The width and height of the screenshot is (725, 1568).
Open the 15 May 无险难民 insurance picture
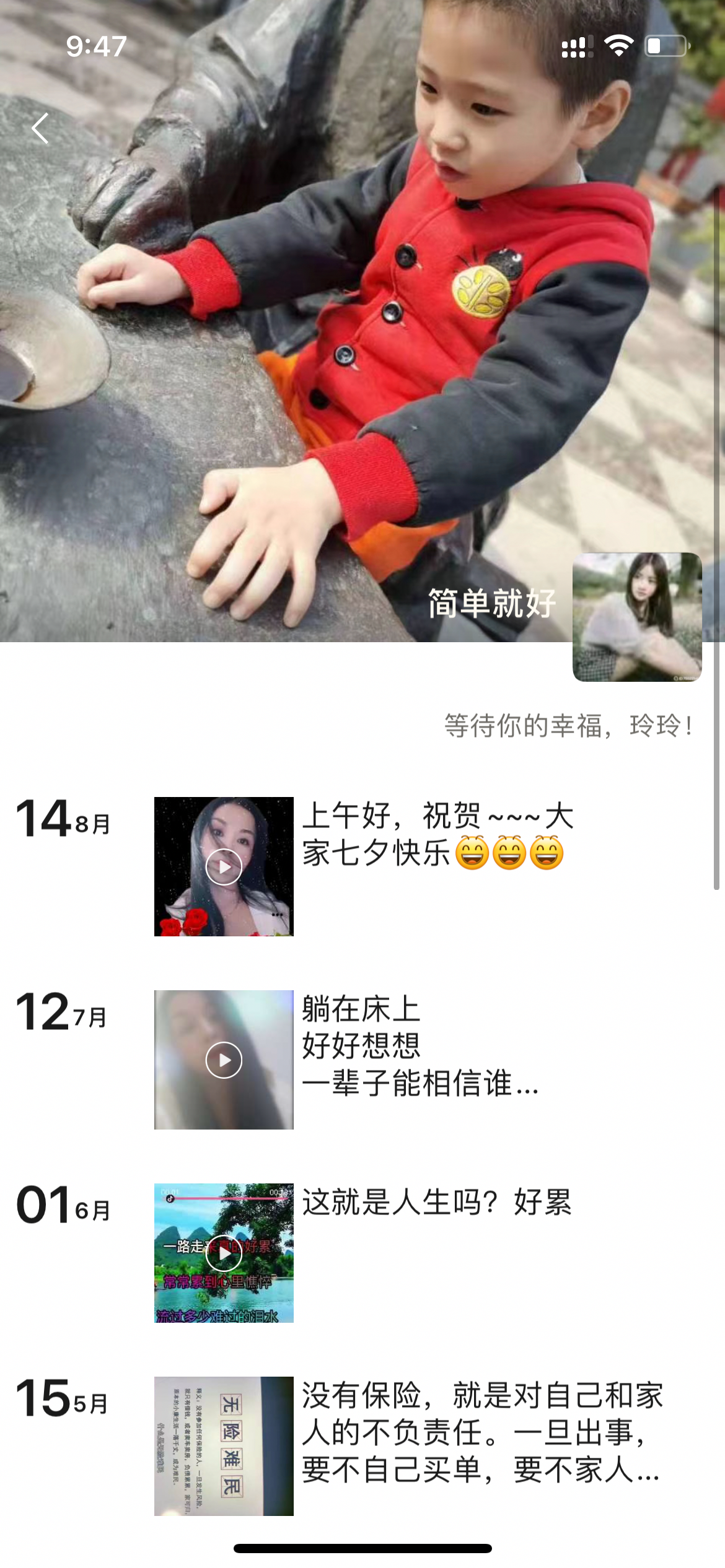[x=224, y=1446]
